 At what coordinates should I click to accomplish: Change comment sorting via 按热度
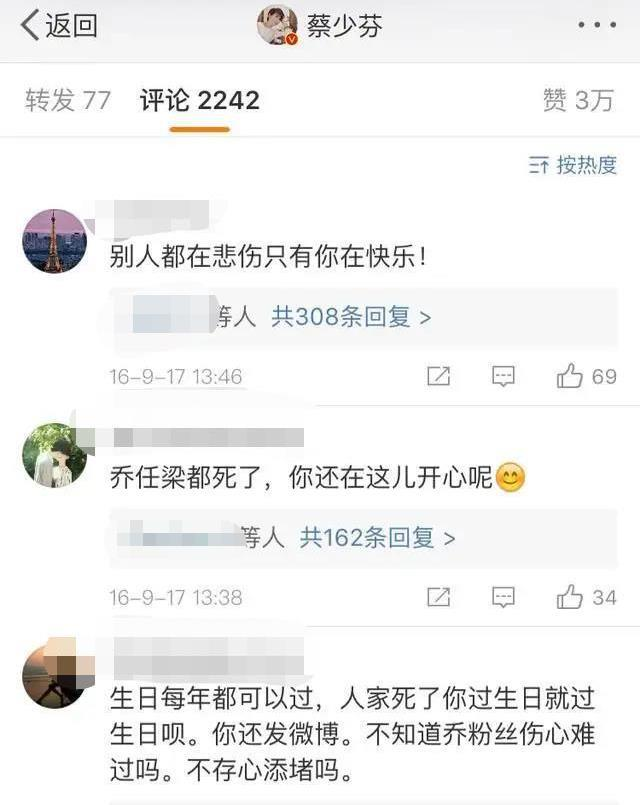coord(574,165)
